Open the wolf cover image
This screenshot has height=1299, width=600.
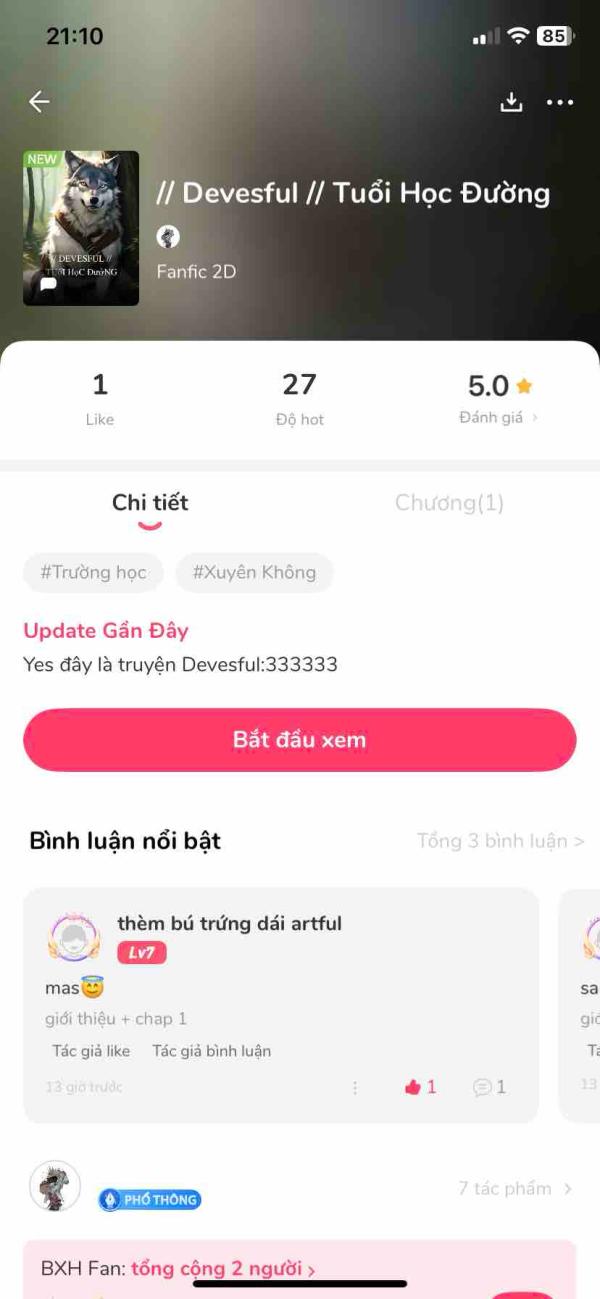(81, 228)
